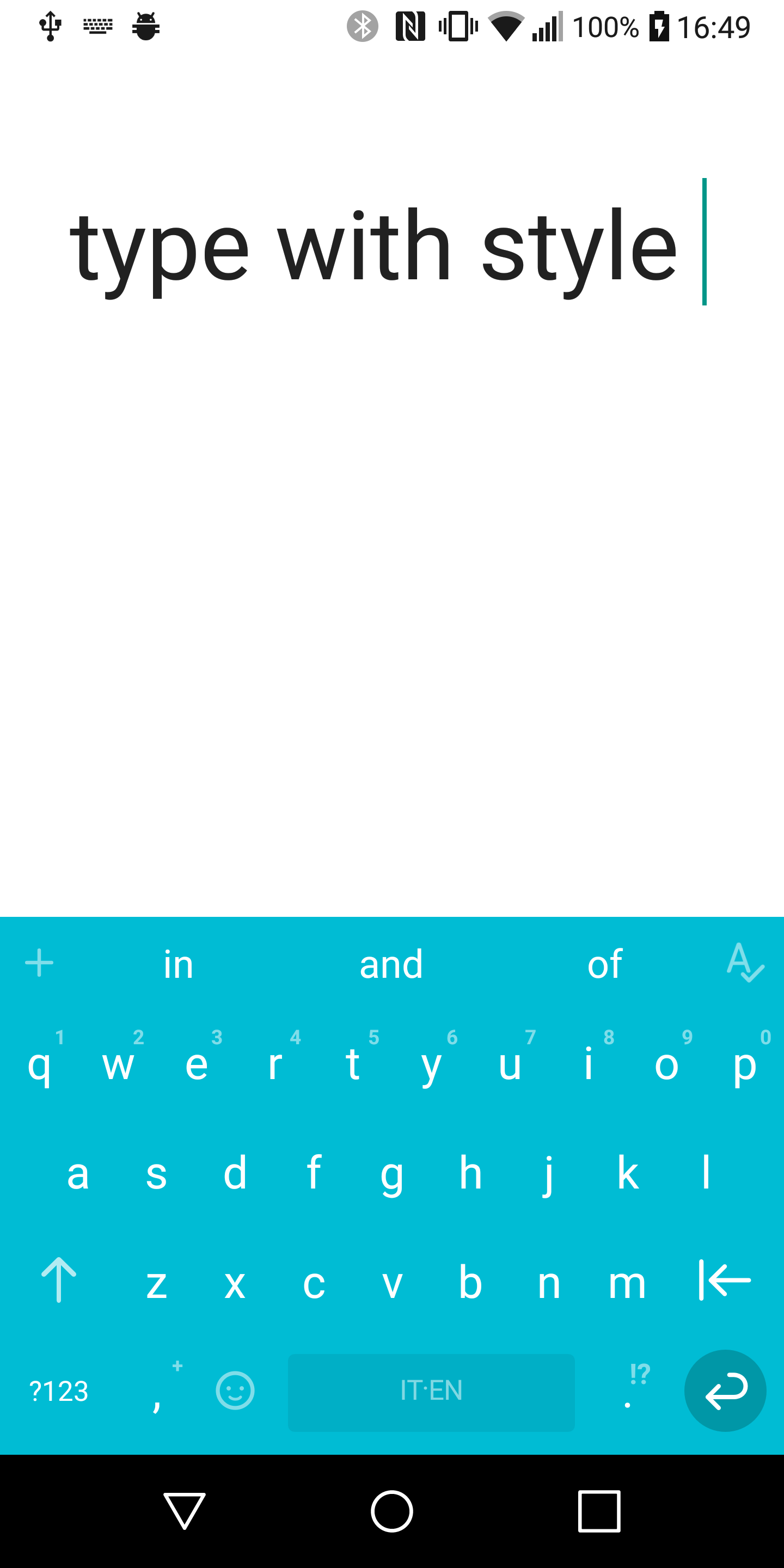Switch to the ?123 symbols layout
Screen dimensions: 784x1568
pyautogui.click(x=59, y=1392)
